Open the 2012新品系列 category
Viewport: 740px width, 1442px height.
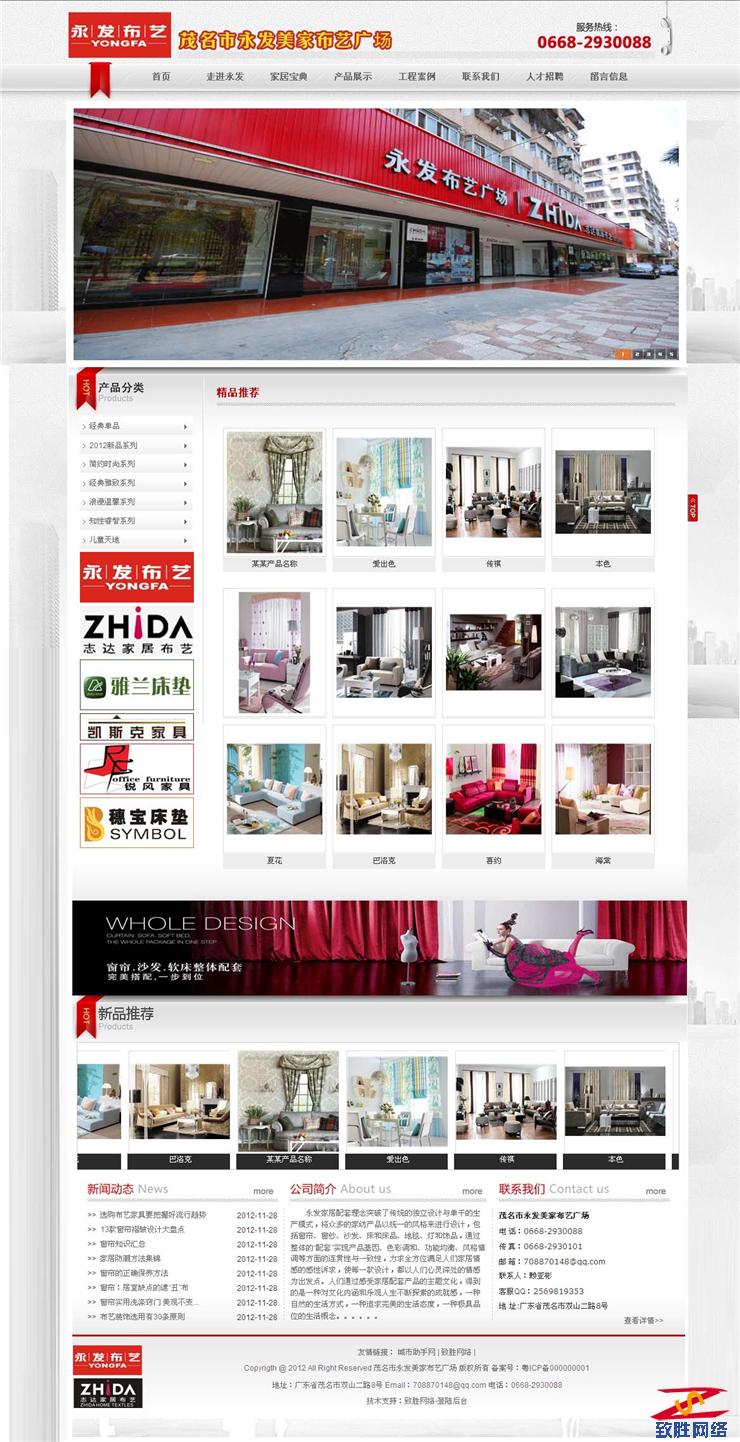point(136,445)
